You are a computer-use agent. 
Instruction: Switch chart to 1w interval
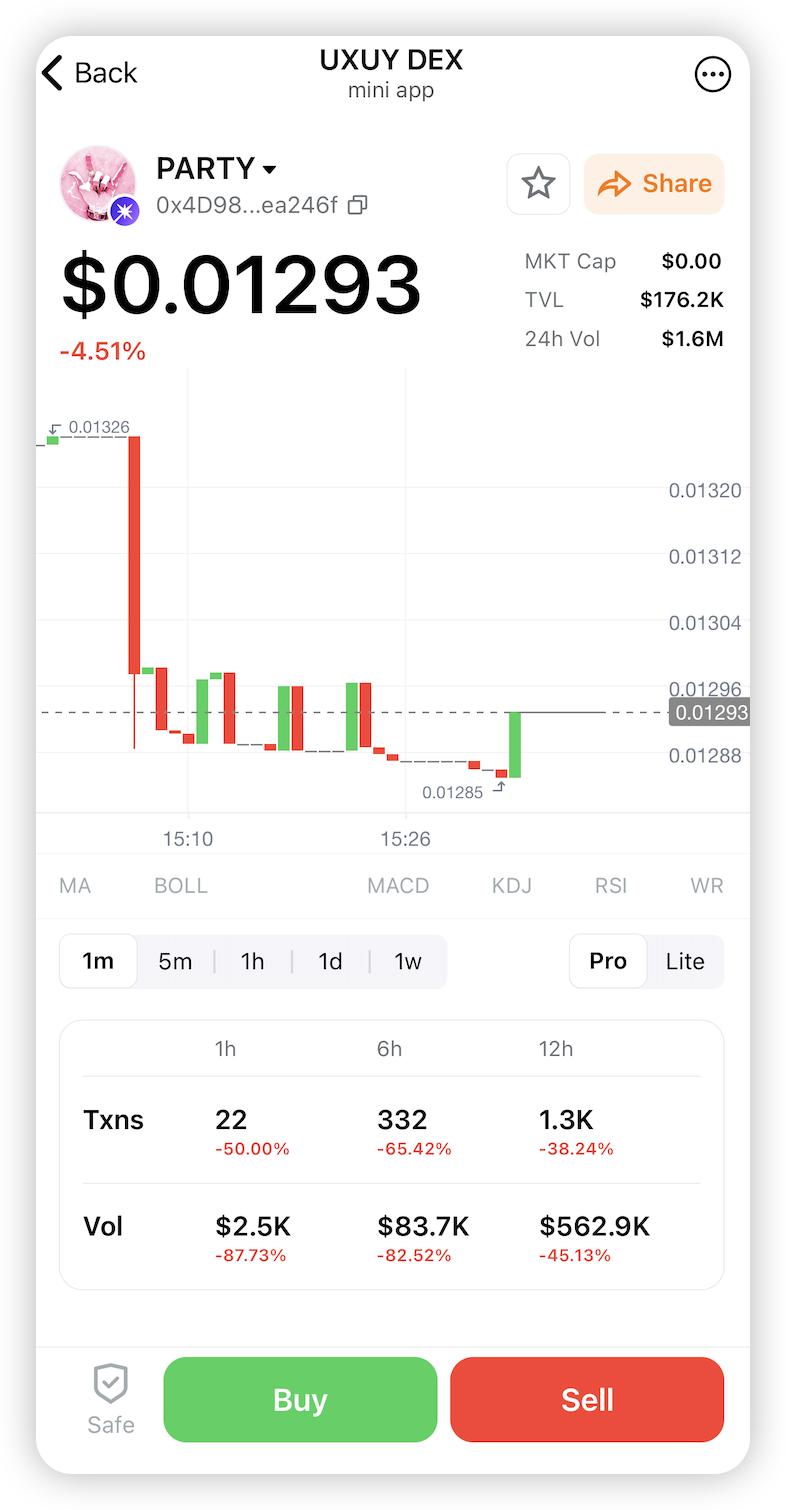[408, 961]
